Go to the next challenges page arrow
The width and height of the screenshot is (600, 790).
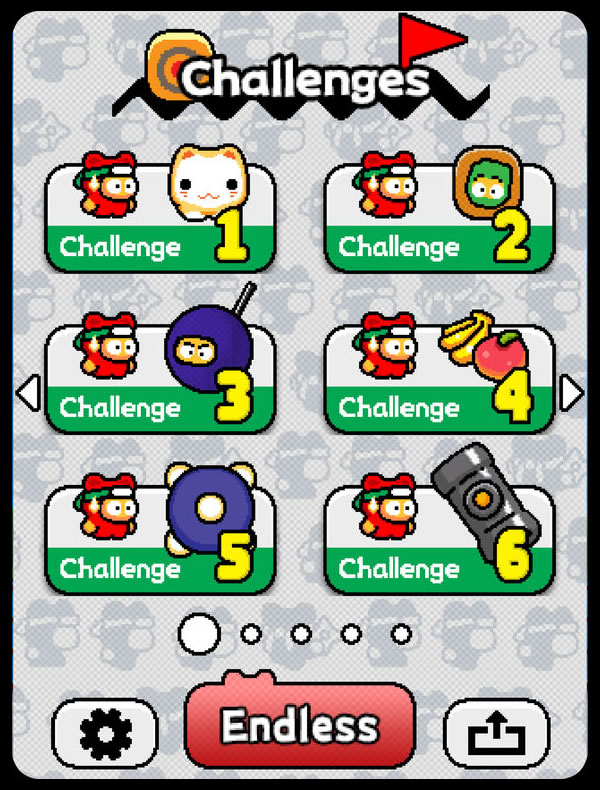click(572, 393)
